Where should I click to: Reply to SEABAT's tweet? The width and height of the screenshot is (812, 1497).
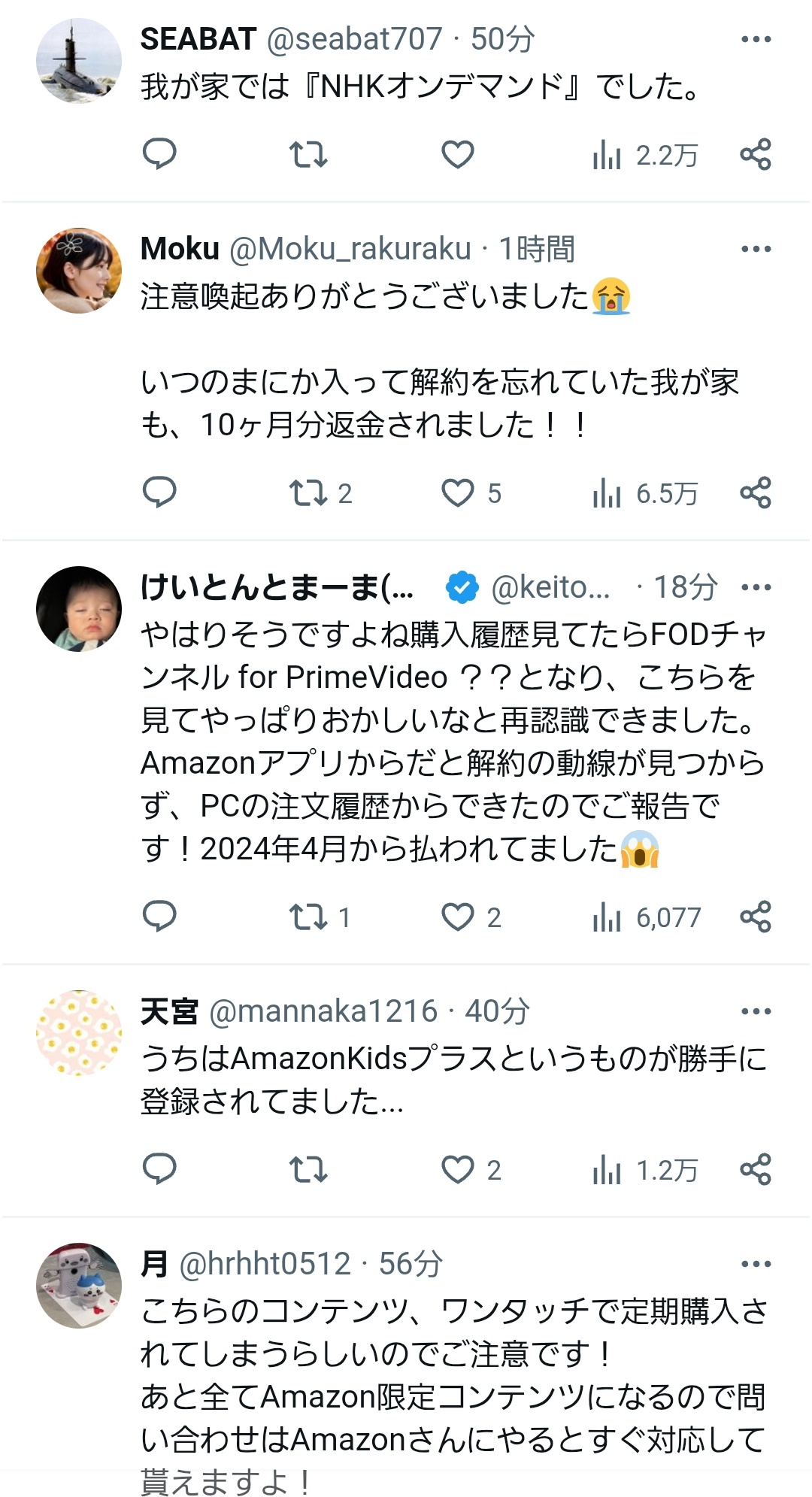point(159,155)
